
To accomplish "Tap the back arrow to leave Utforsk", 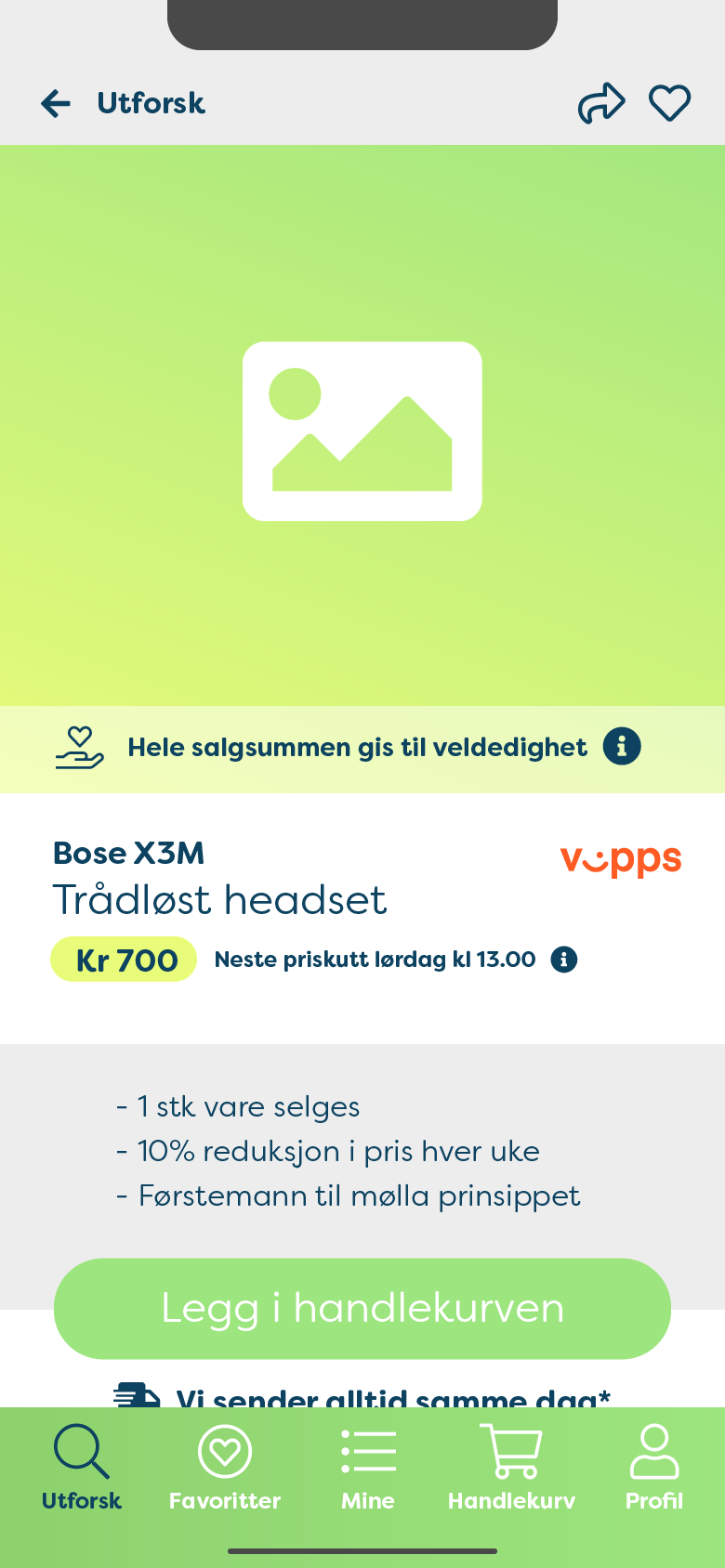I will tap(56, 103).
